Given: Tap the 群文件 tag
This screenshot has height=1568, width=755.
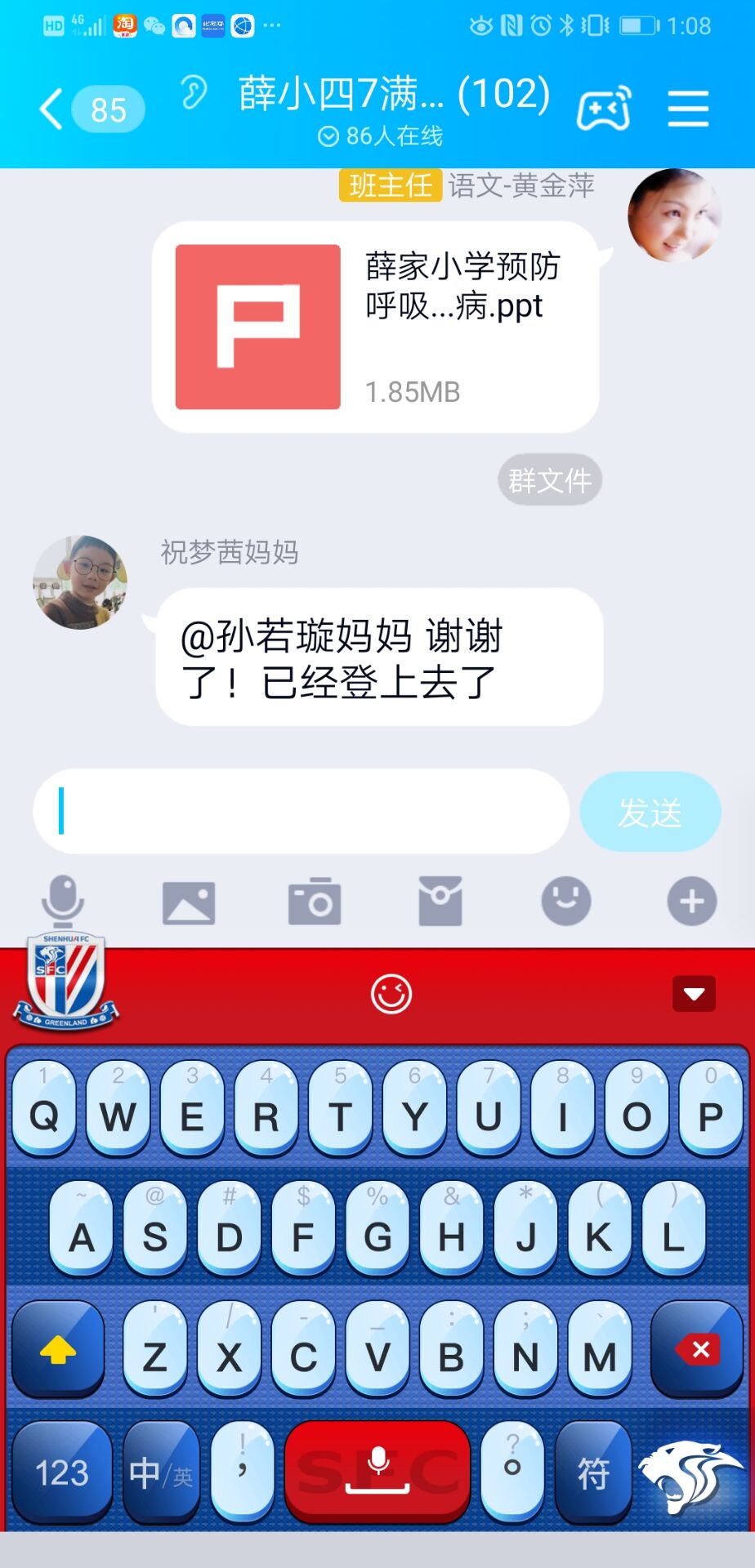Looking at the screenshot, I should click(x=549, y=480).
